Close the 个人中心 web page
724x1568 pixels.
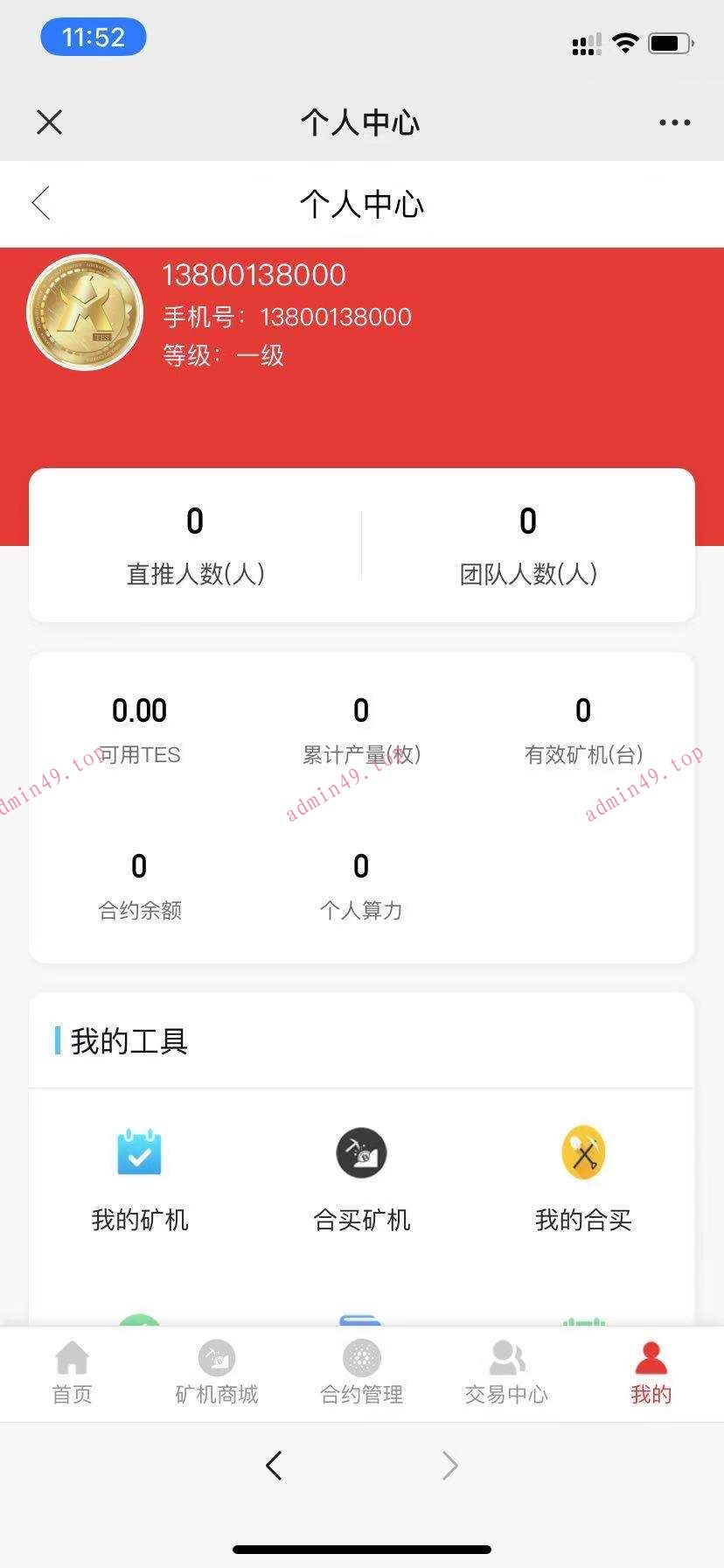(50, 122)
